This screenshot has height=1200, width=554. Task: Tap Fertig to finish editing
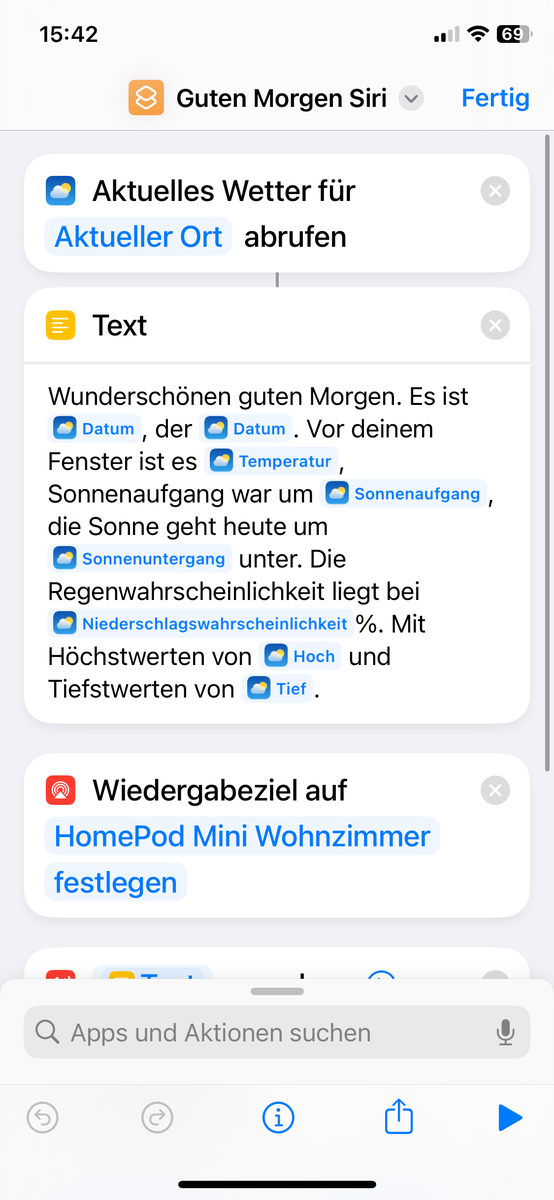tap(495, 98)
